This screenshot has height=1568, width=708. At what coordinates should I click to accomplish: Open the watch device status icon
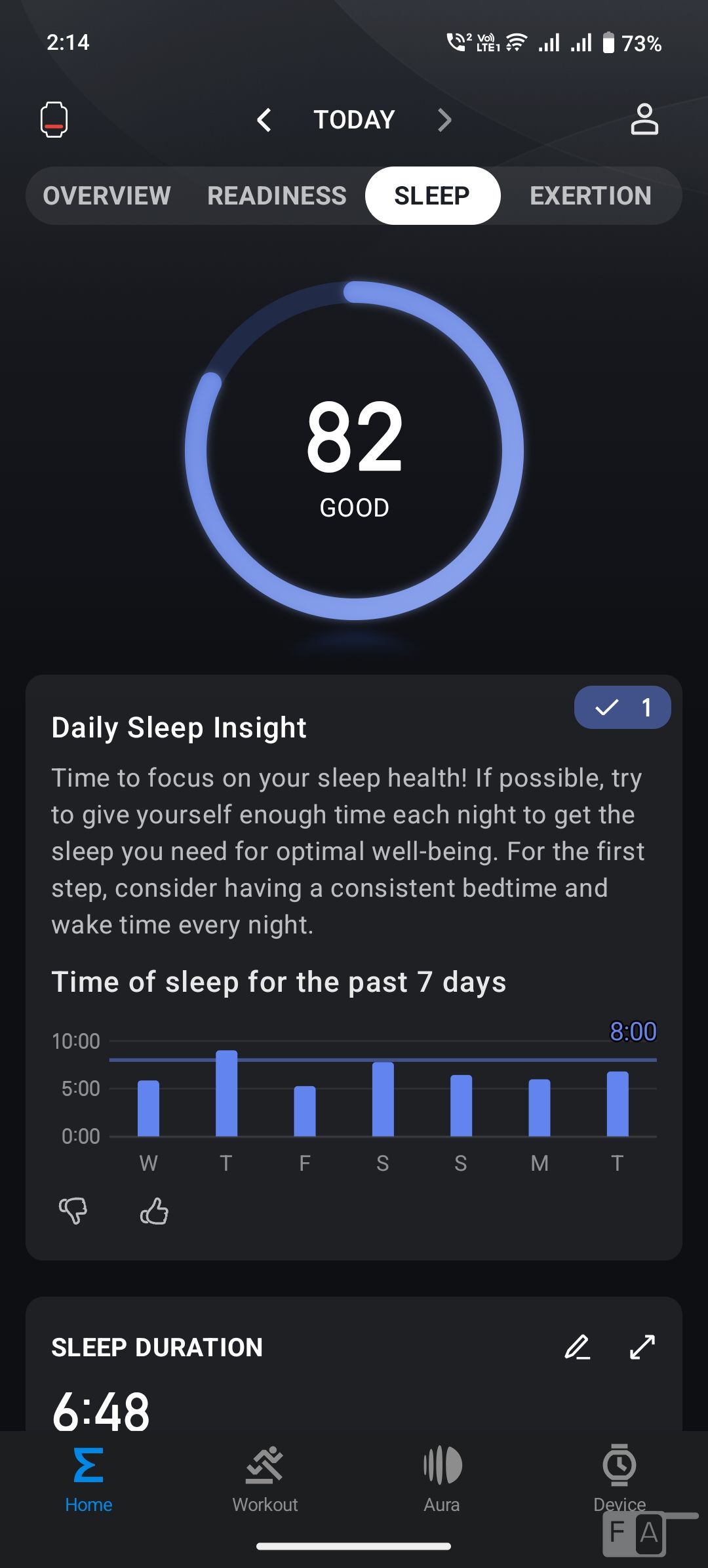[54, 120]
